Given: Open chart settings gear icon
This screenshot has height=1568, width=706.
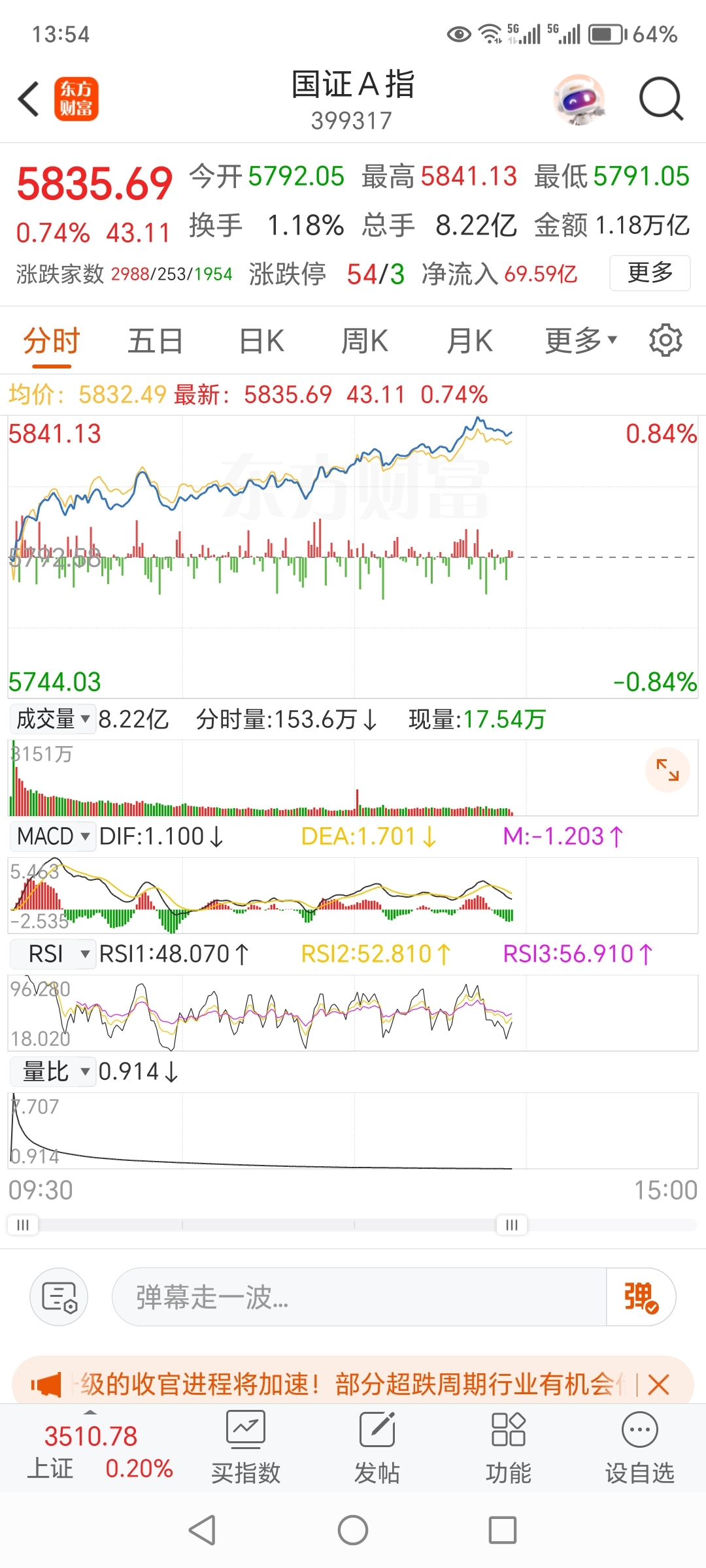Looking at the screenshot, I should pos(665,340).
